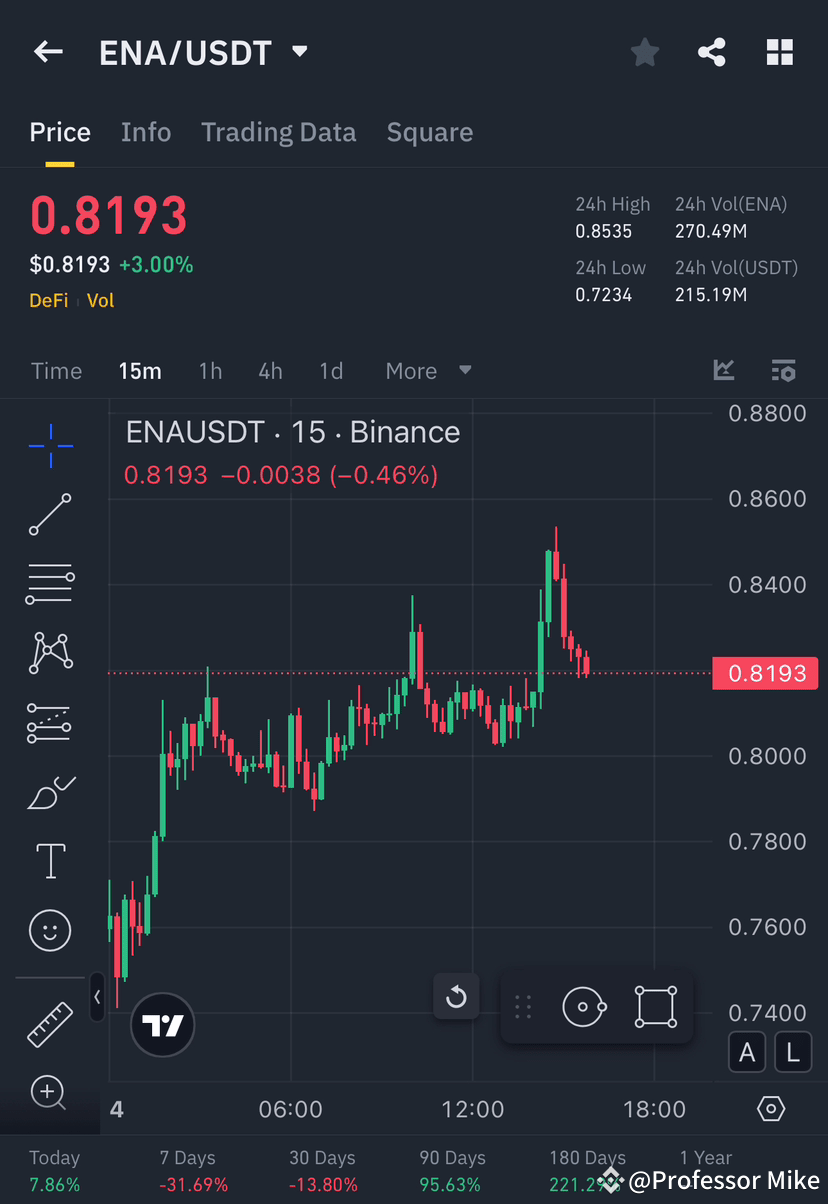Select the trend line drawing tool

point(50,516)
